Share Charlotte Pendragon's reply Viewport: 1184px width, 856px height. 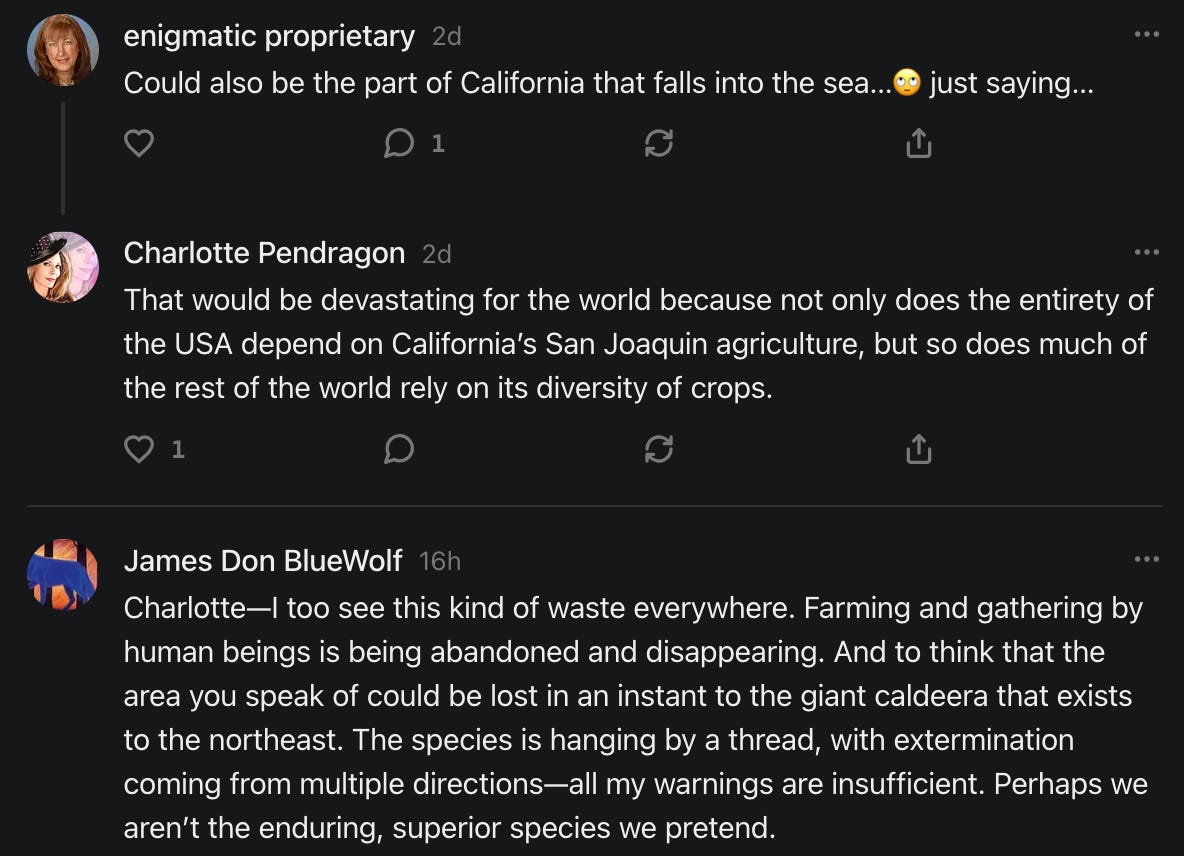pos(918,449)
